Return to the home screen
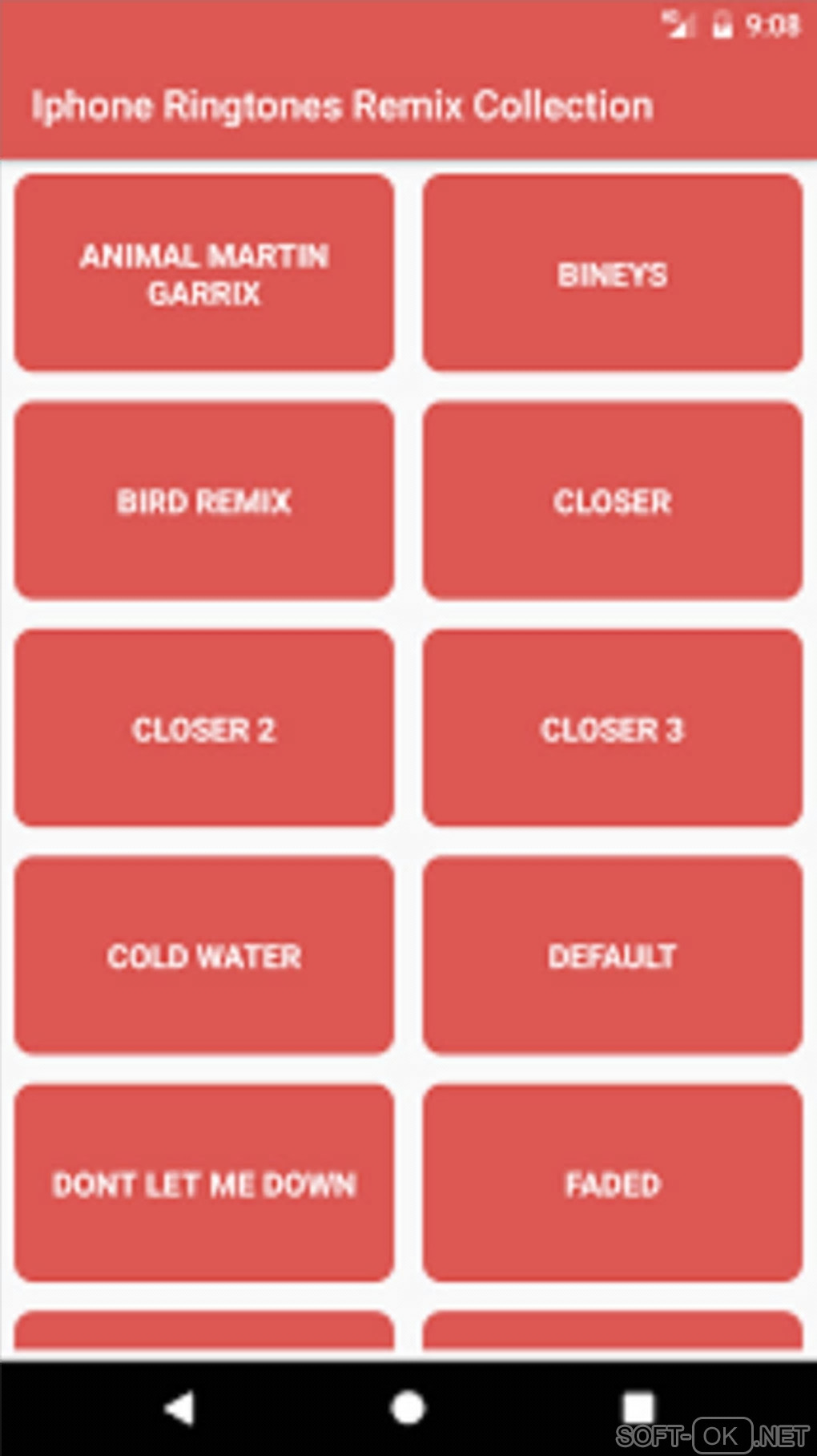Screen dimensions: 817x1456 (x=408, y=1408)
